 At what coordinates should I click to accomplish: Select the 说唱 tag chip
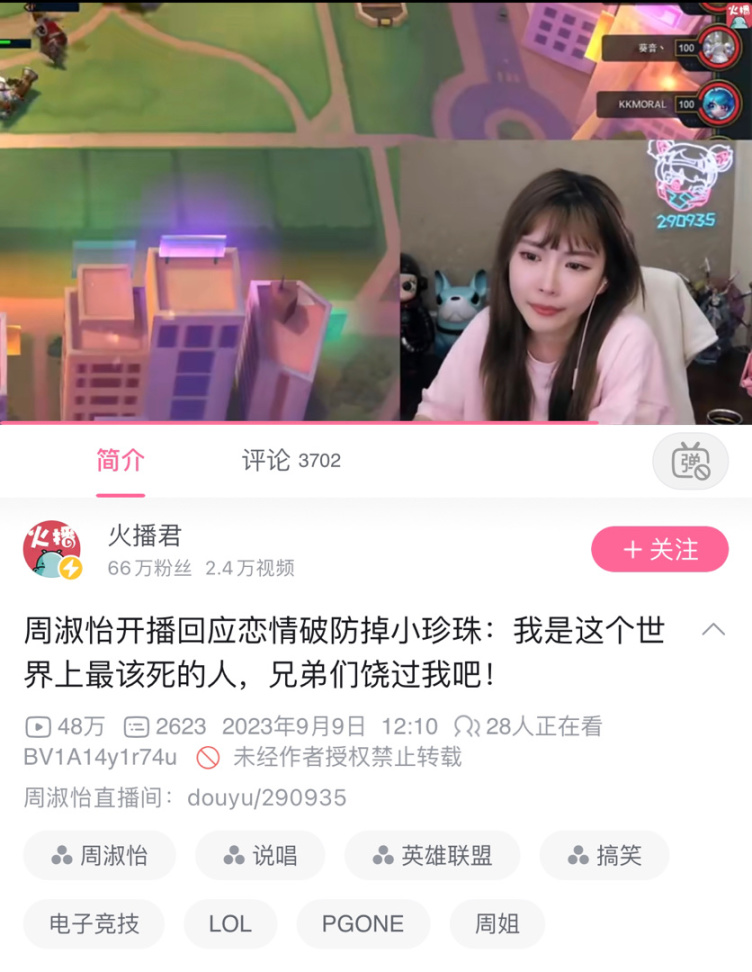[x=260, y=855]
